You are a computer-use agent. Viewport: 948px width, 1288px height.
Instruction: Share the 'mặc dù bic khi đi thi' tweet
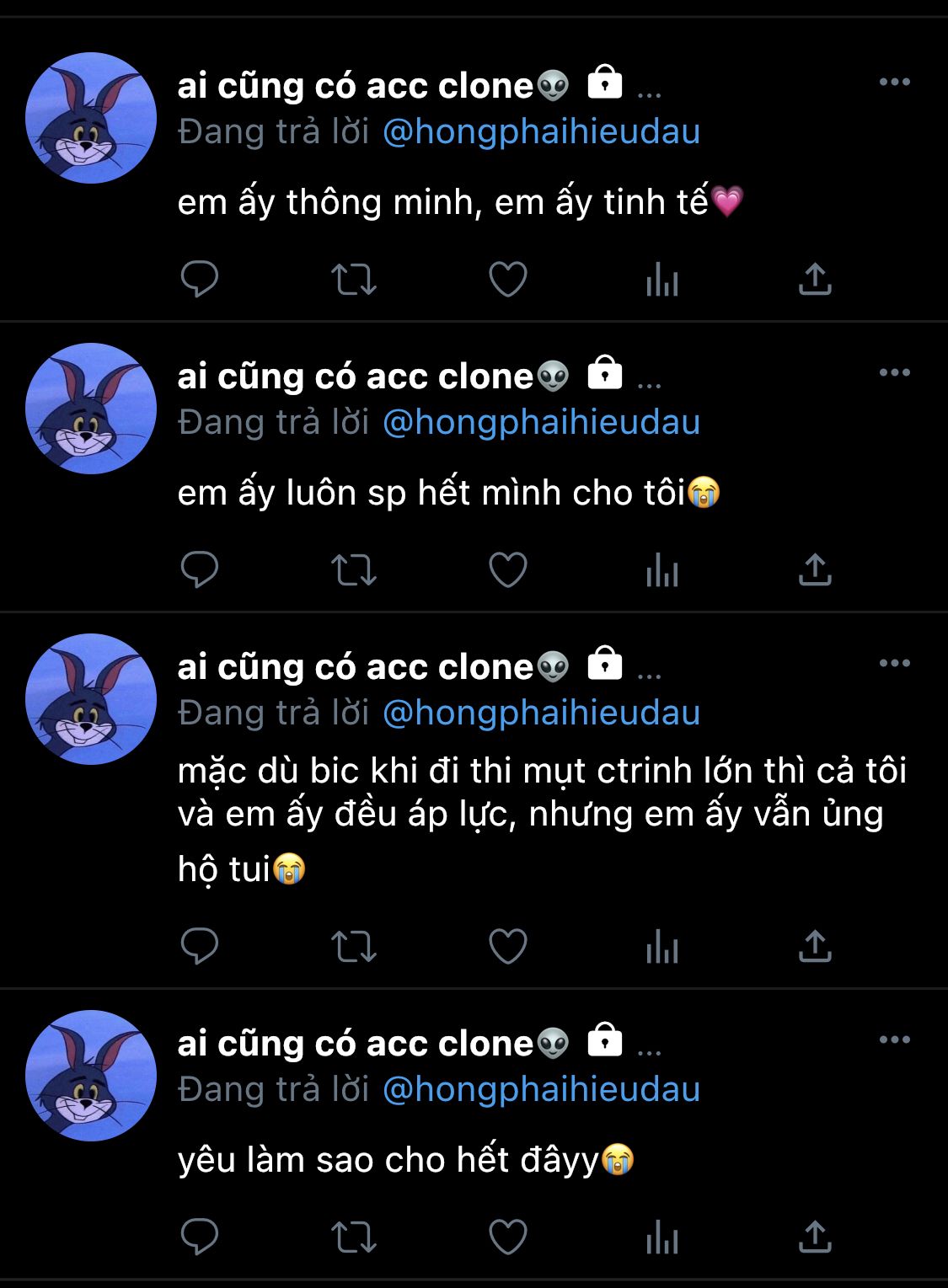pyautogui.click(x=815, y=946)
